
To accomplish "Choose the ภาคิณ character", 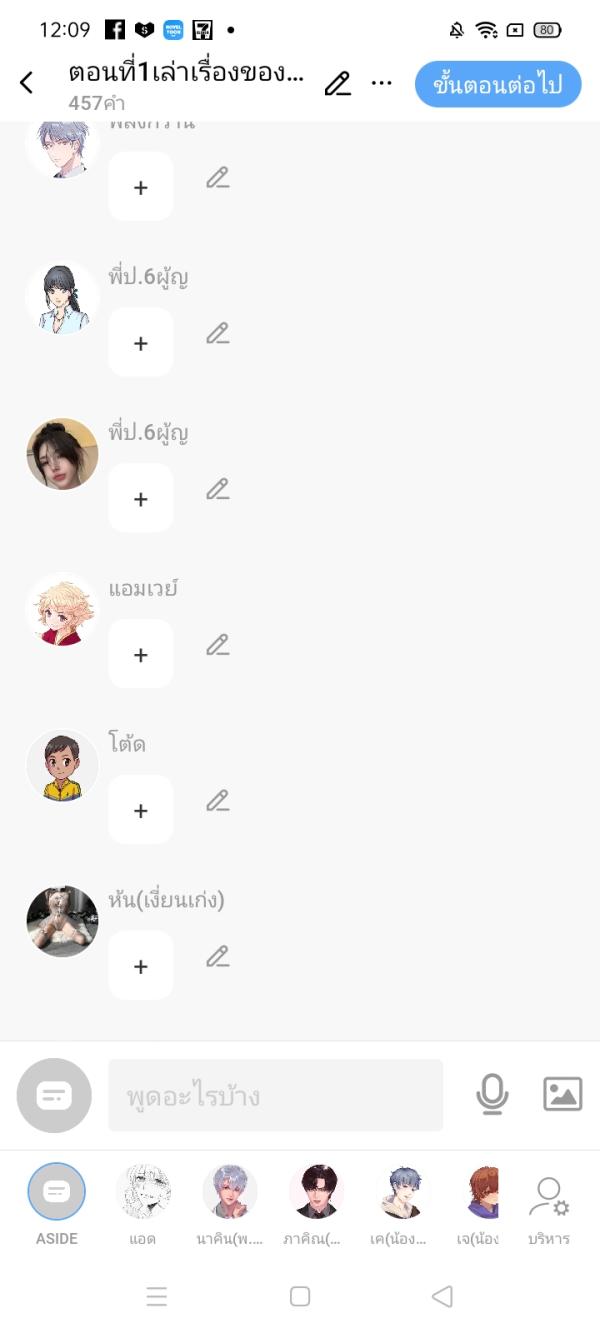I will 316,1192.
